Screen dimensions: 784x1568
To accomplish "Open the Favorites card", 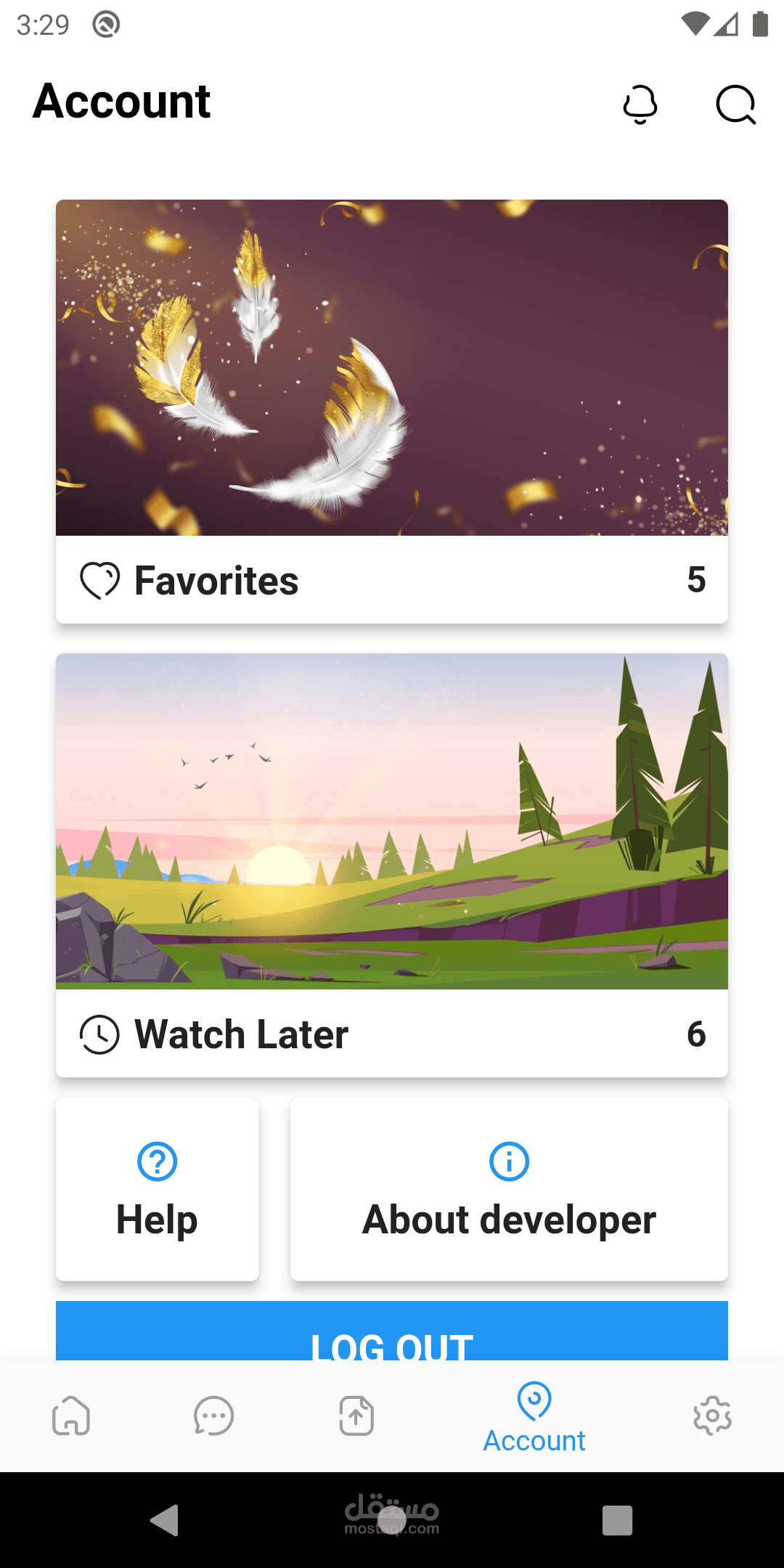I will point(392,412).
